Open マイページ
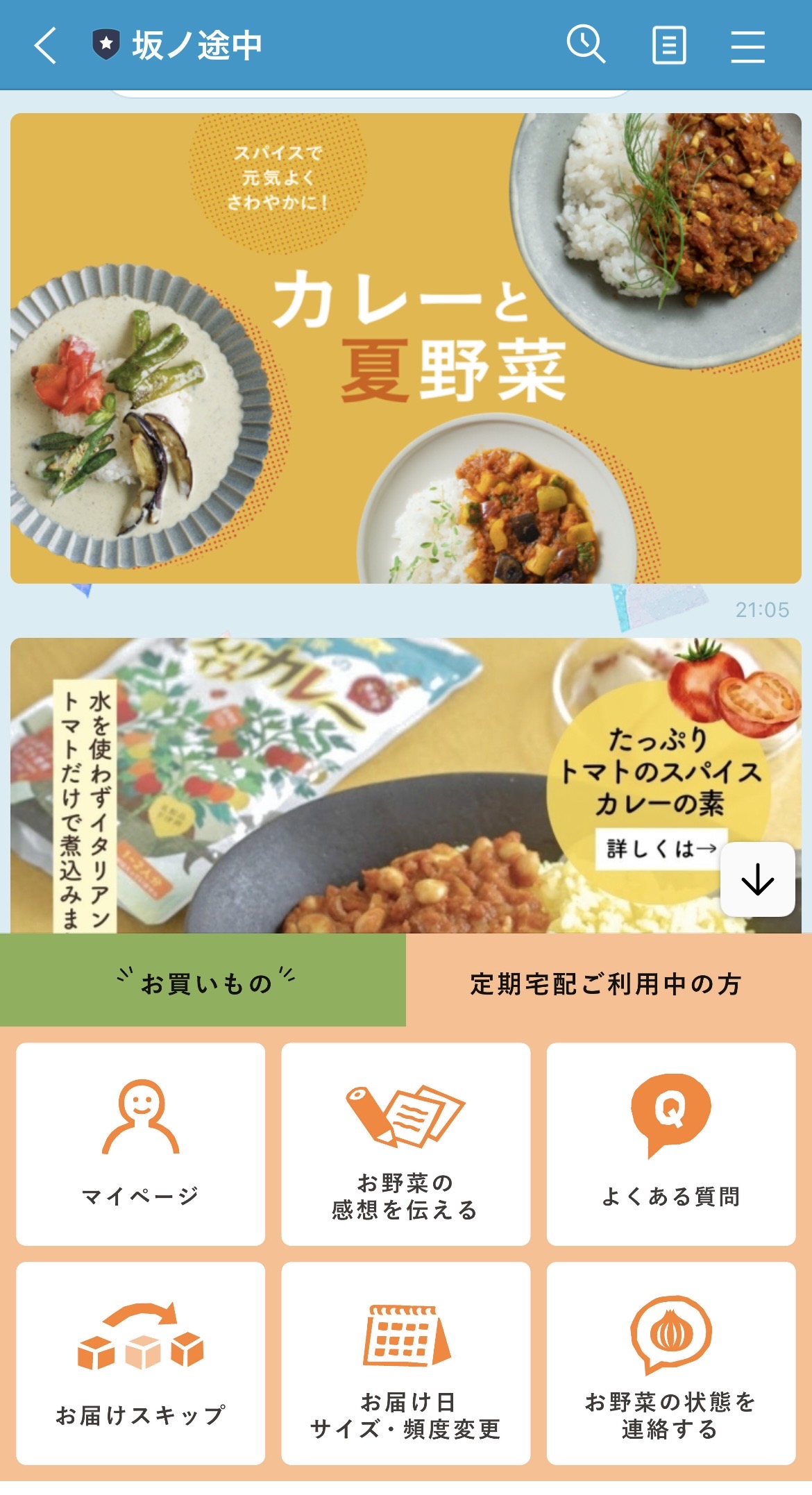 141,1145
